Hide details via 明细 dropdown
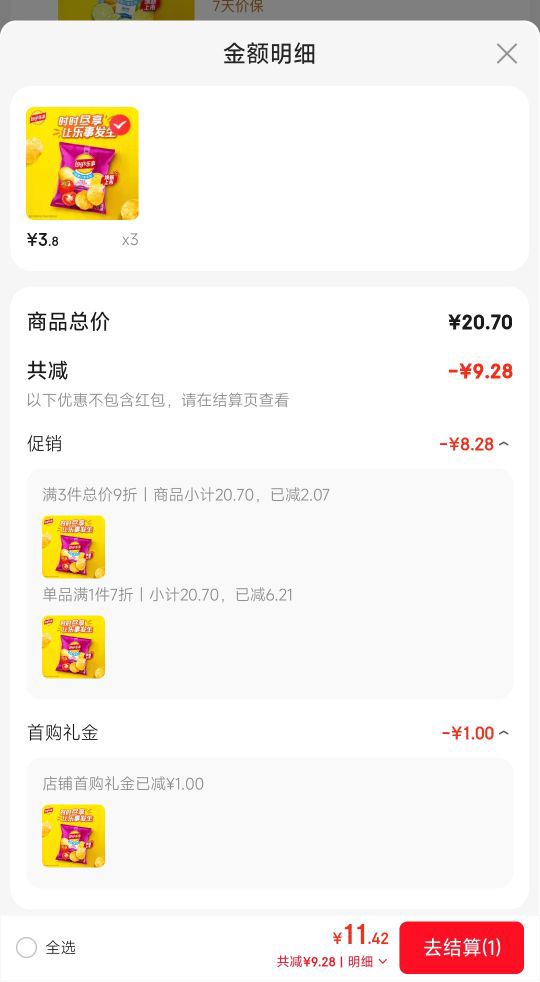This screenshot has width=540, height=982. [x=368, y=961]
